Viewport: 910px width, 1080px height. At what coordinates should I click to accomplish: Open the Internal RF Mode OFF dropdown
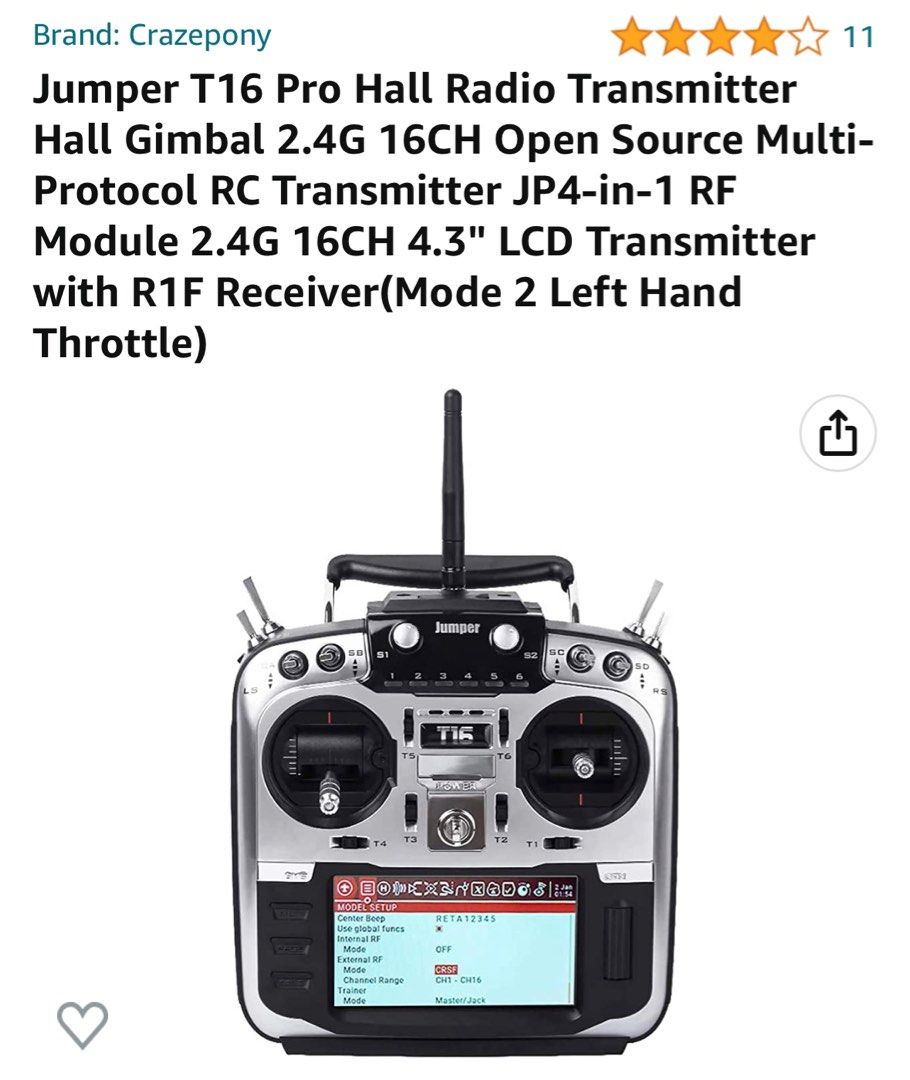pyautogui.click(x=444, y=949)
